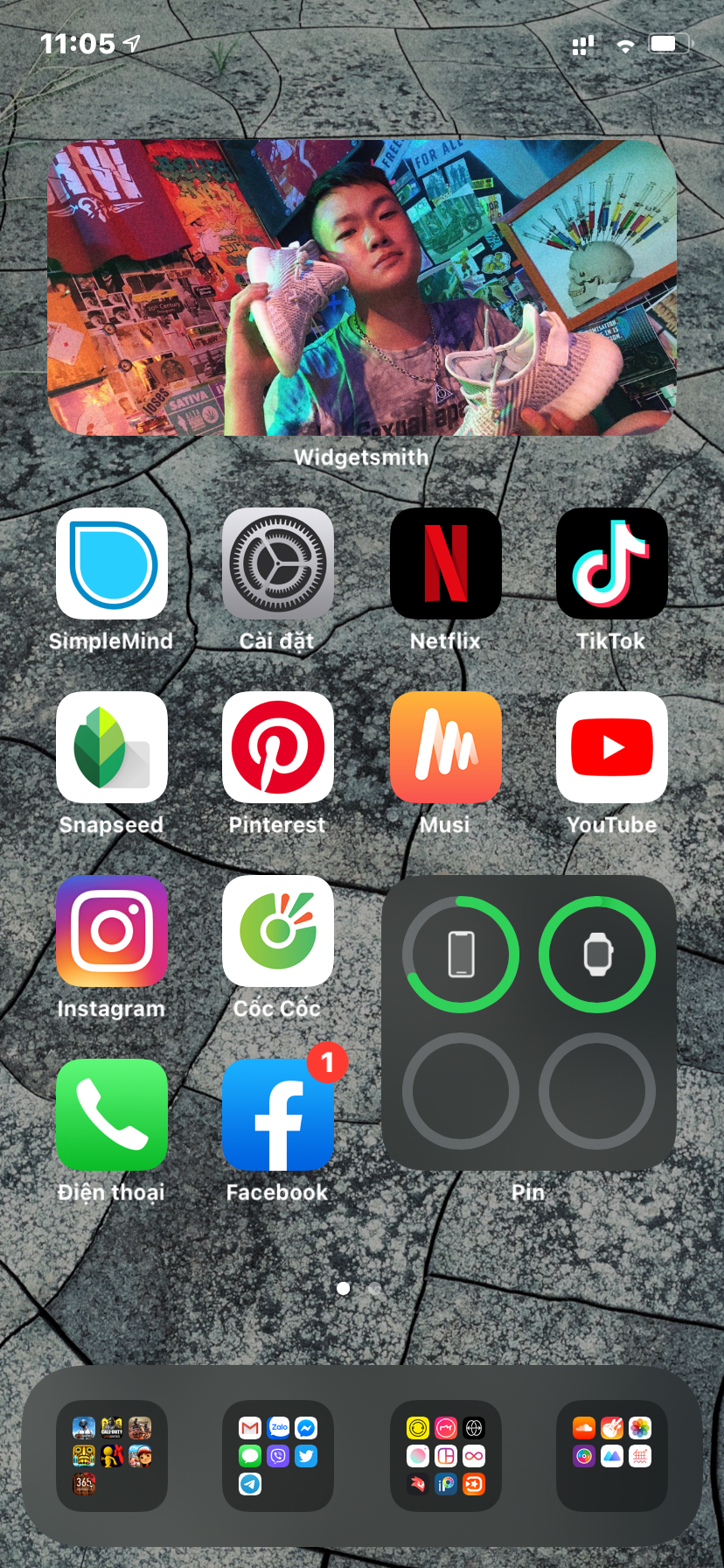The width and height of the screenshot is (724, 1568).
Task: Open the Pin battery widget
Action: [529, 1023]
